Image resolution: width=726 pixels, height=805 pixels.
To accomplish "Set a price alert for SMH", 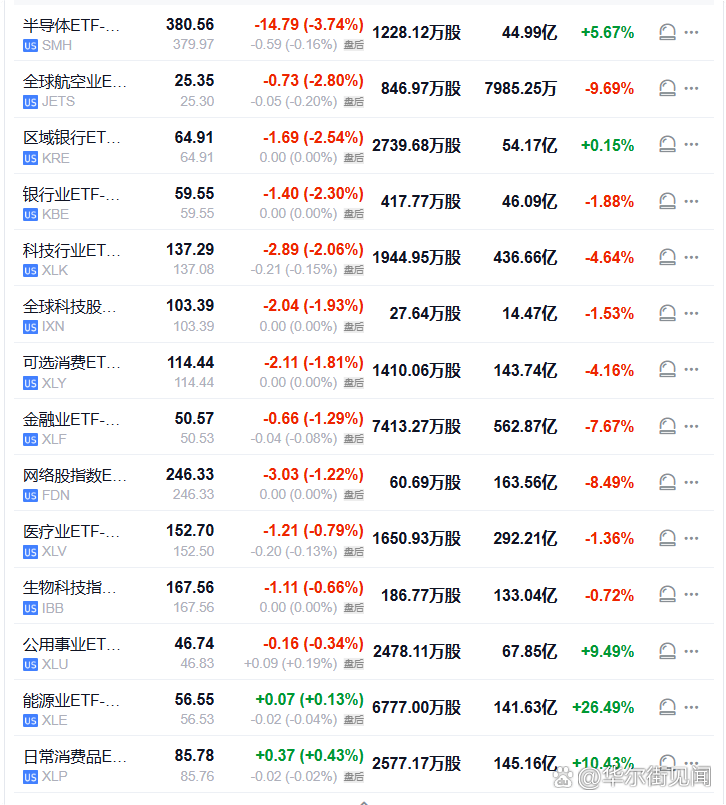I will [668, 33].
